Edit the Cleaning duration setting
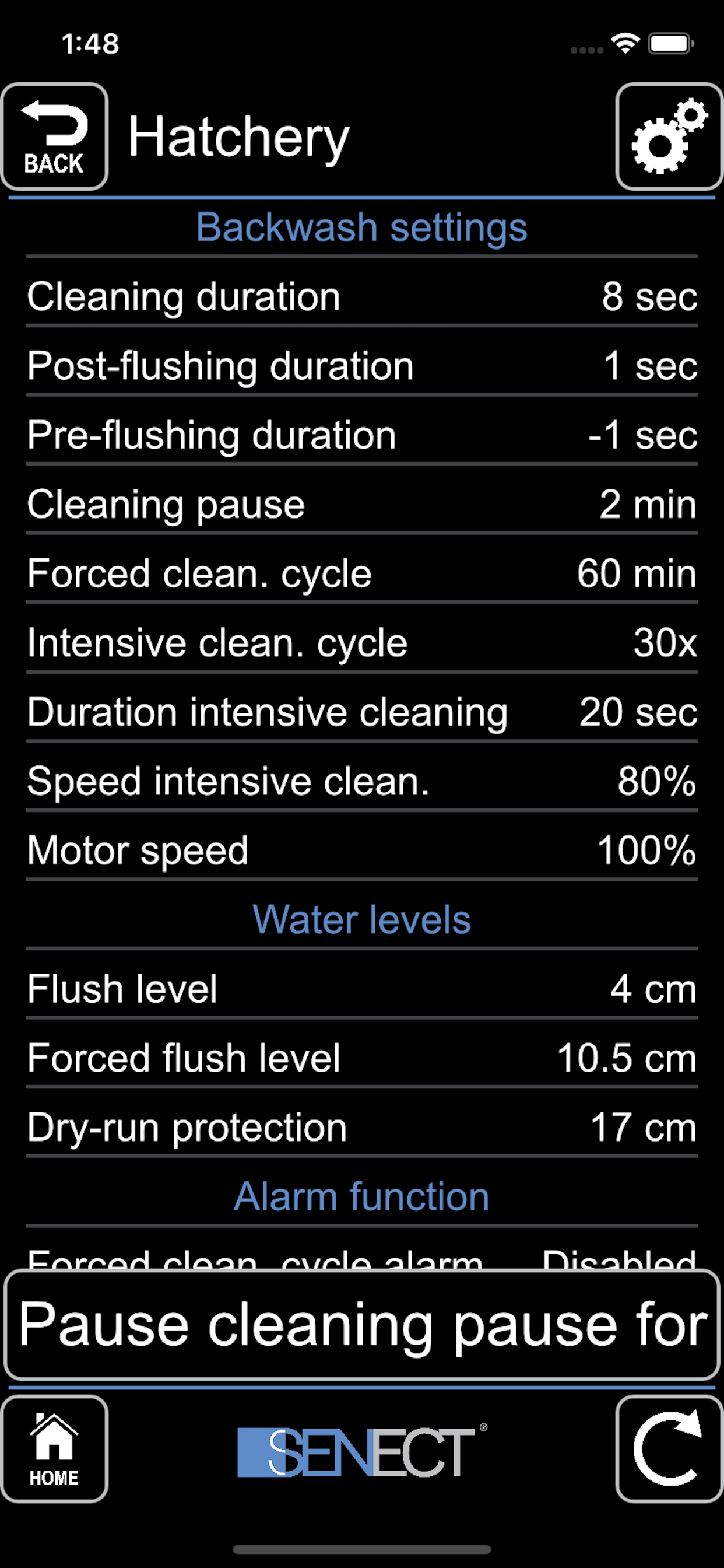The image size is (724, 1568). pos(362,296)
